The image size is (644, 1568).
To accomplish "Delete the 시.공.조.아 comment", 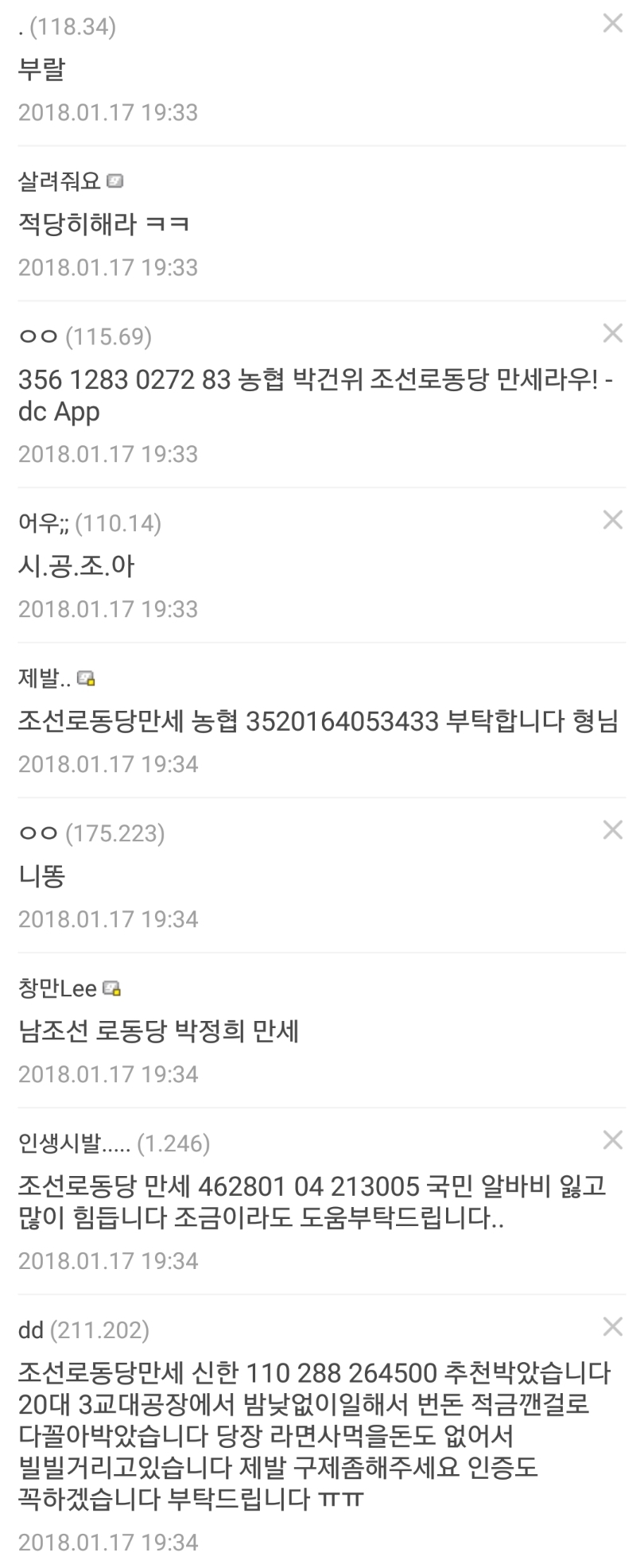I will point(613,521).
